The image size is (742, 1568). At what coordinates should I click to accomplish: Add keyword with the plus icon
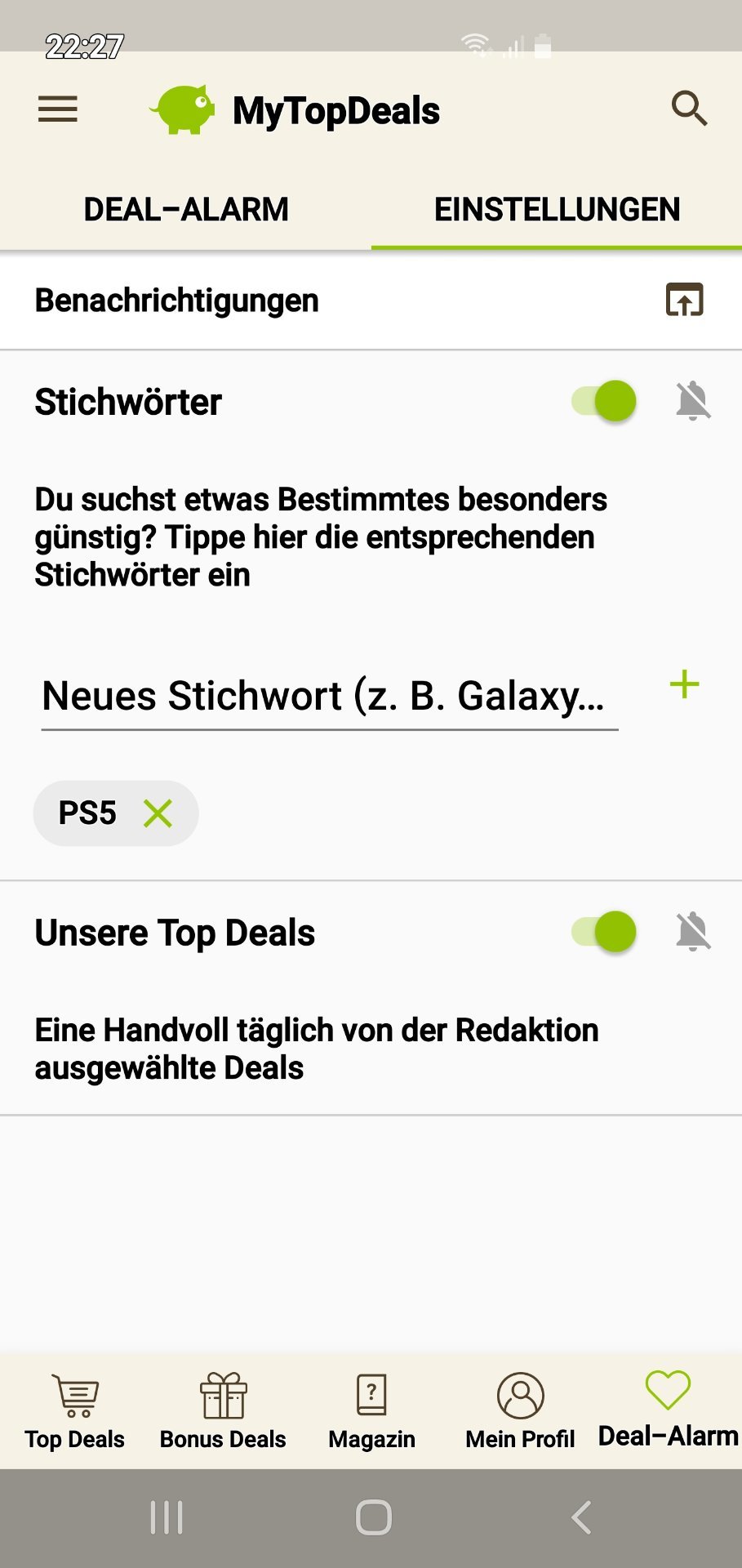click(x=684, y=685)
